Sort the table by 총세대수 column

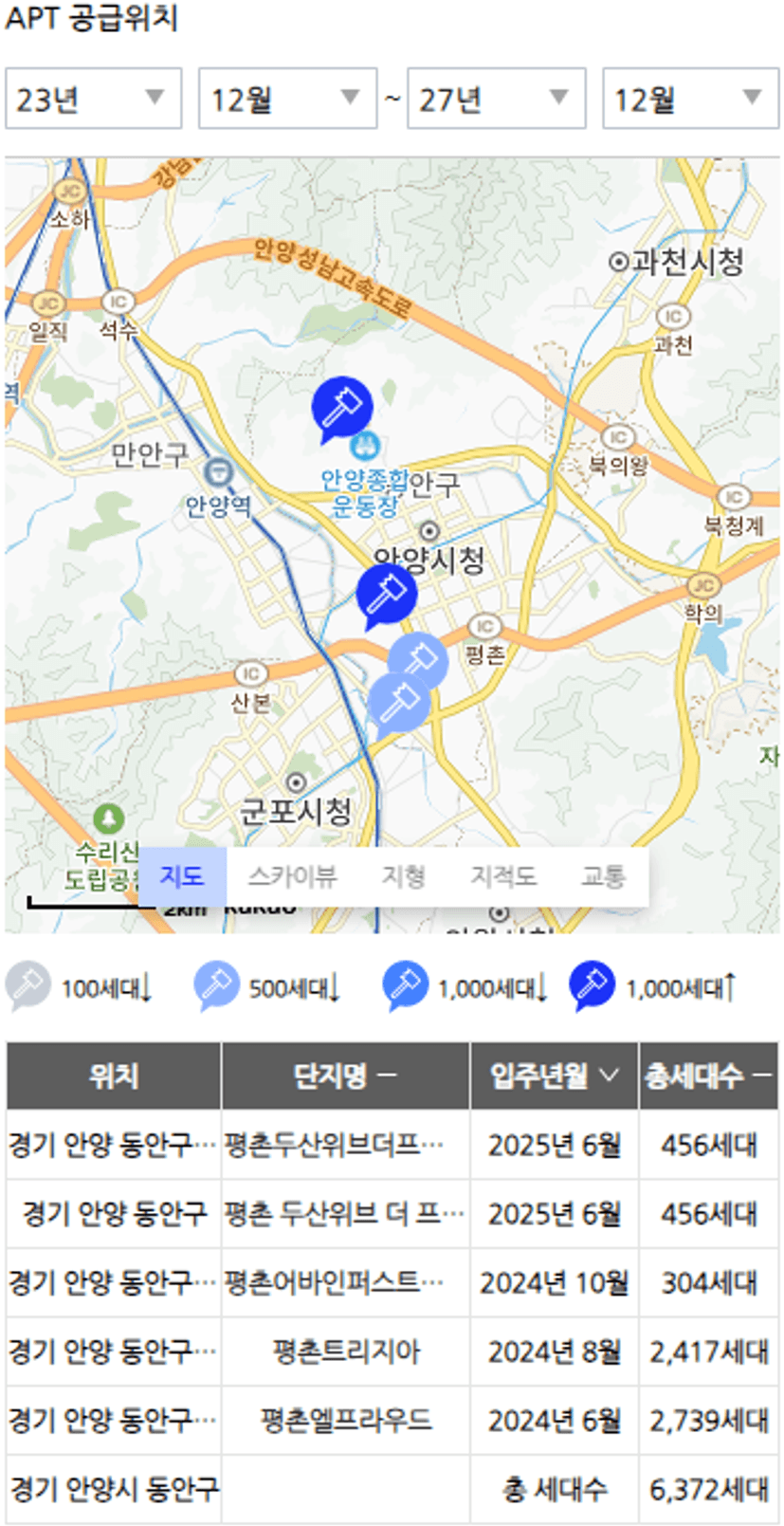tap(708, 1076)
